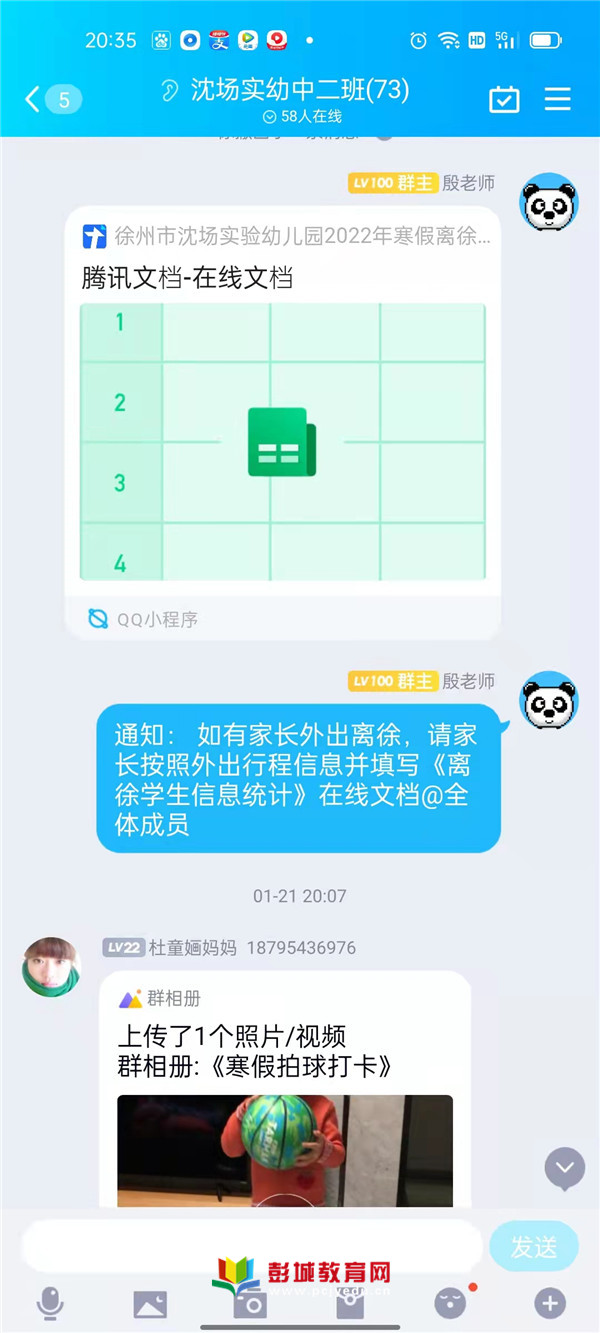Focus the message input field
This screenshot has height=1333, width=600.
[x=250, y=1246]
